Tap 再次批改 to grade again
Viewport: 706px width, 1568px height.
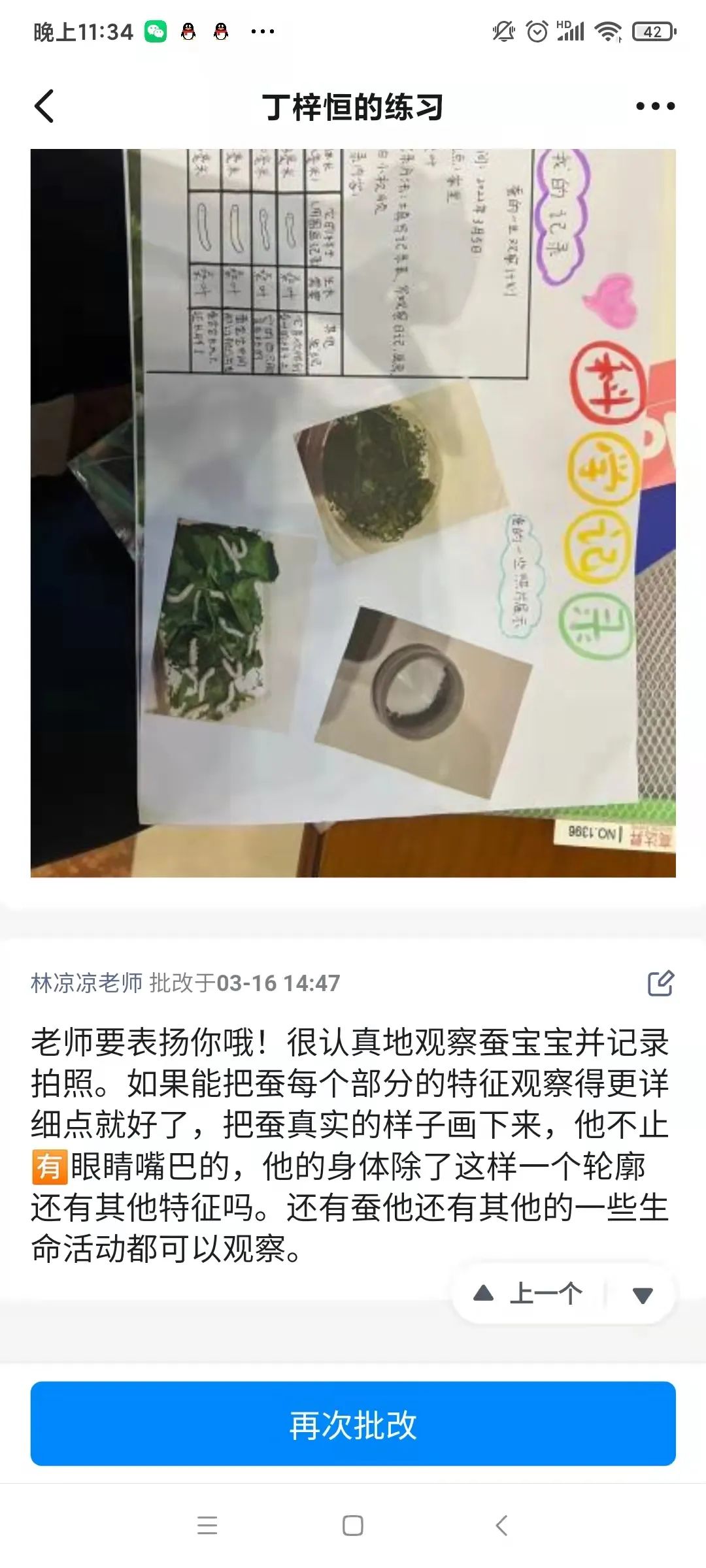[x=353, y=1424]
